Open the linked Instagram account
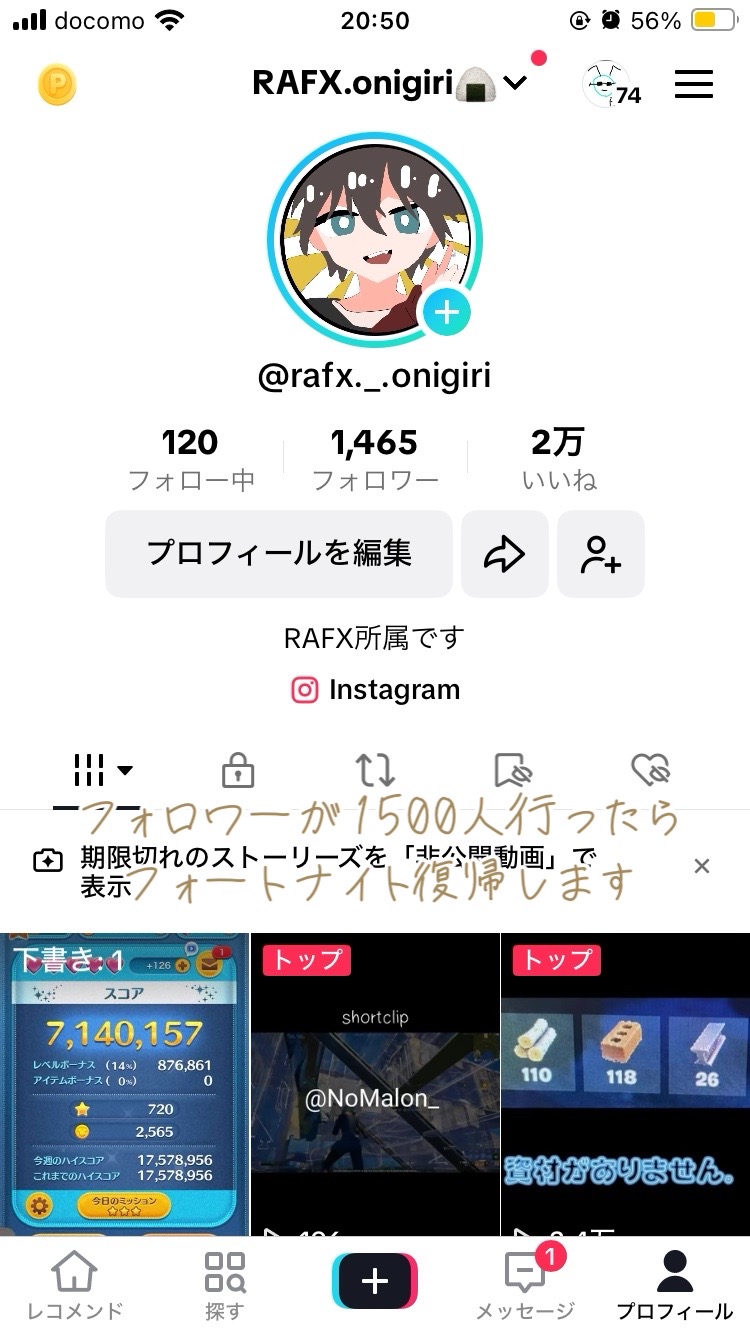Viewport: 750px width, 1334px height. tap(375, 690)
